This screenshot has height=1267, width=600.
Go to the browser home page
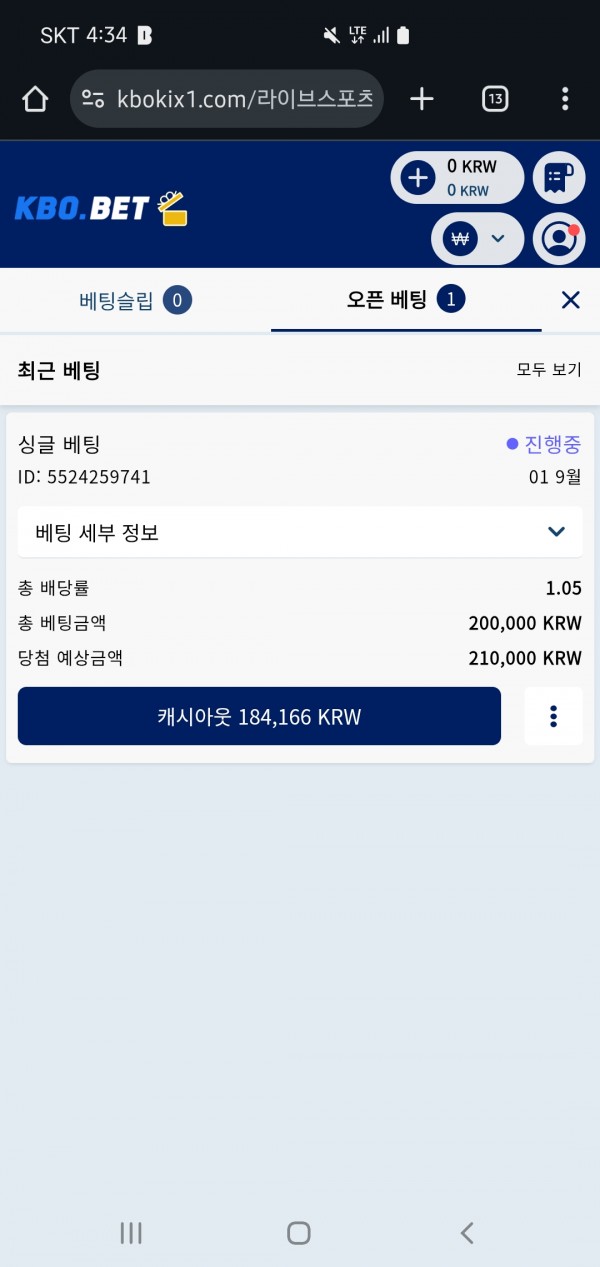(35, 99)
